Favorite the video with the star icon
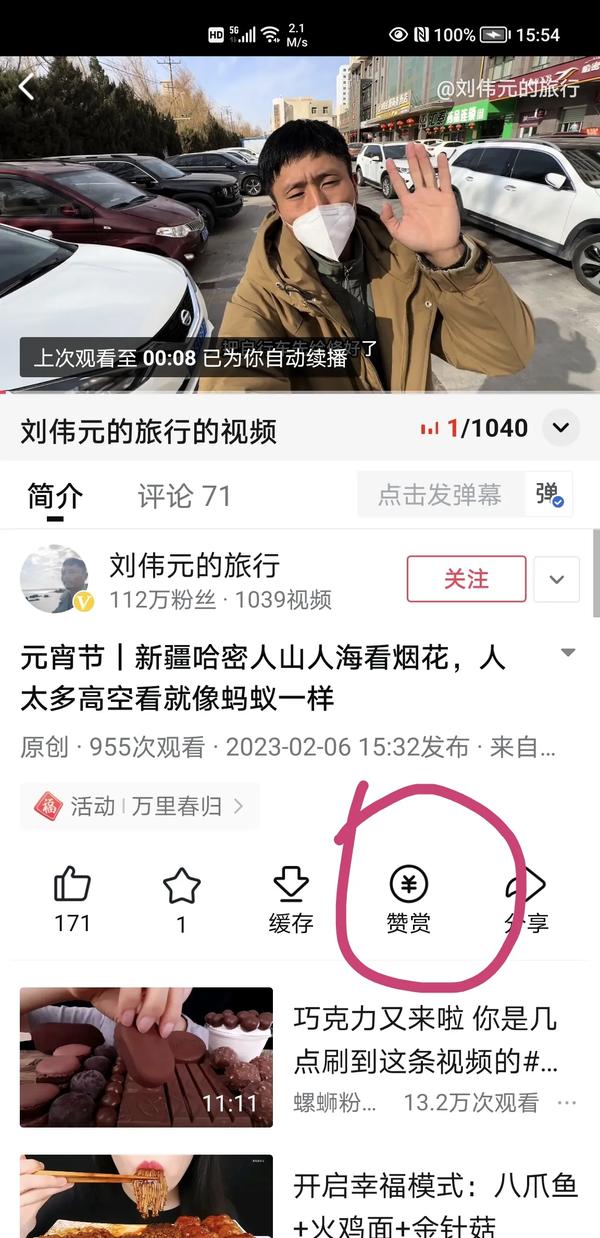600x1238 pixels. (181, 898)
